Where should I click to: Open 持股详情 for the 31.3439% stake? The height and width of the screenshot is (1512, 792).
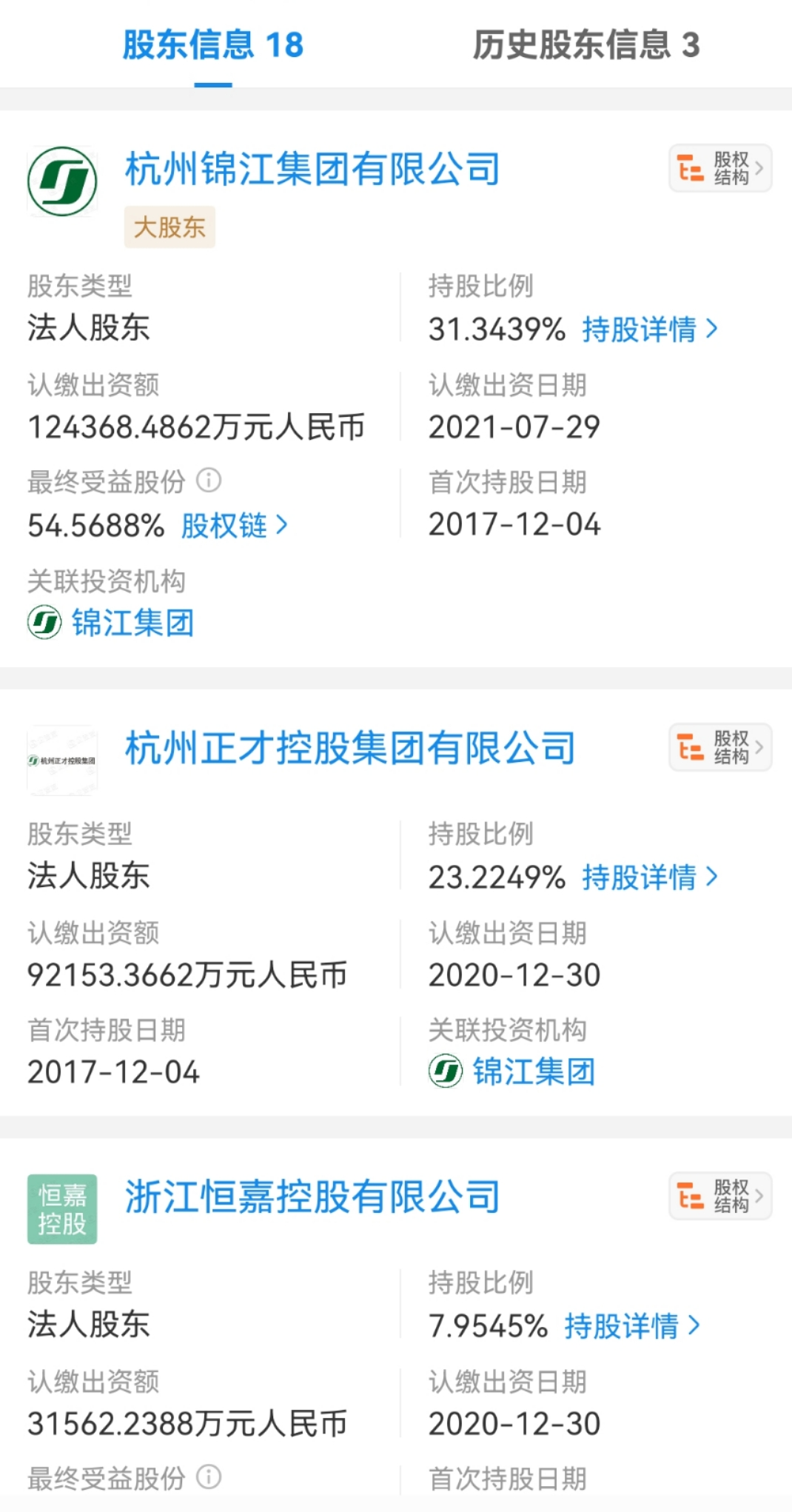[x=649, y=330]
